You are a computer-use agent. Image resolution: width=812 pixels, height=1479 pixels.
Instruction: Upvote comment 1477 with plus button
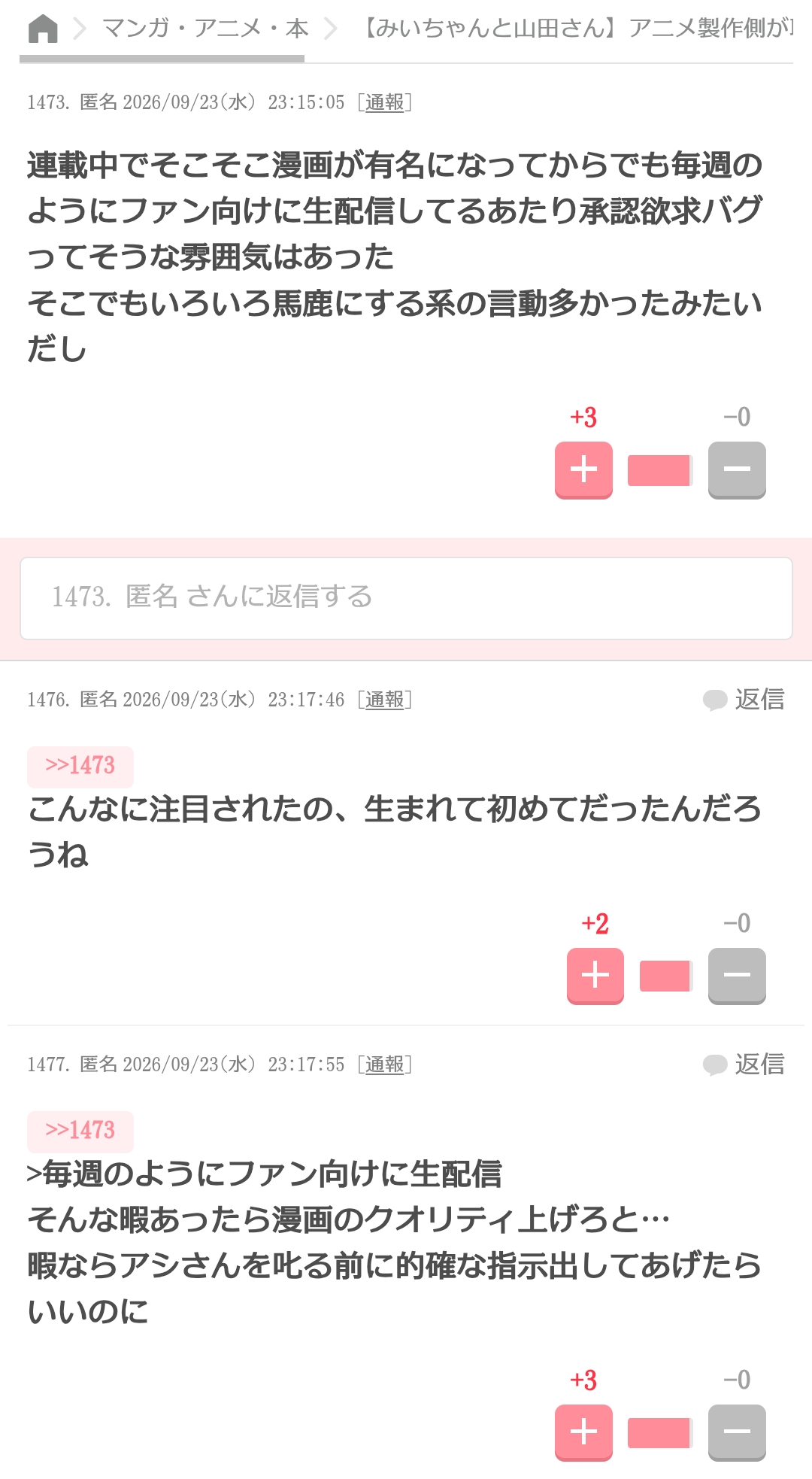coord(583,1432)
